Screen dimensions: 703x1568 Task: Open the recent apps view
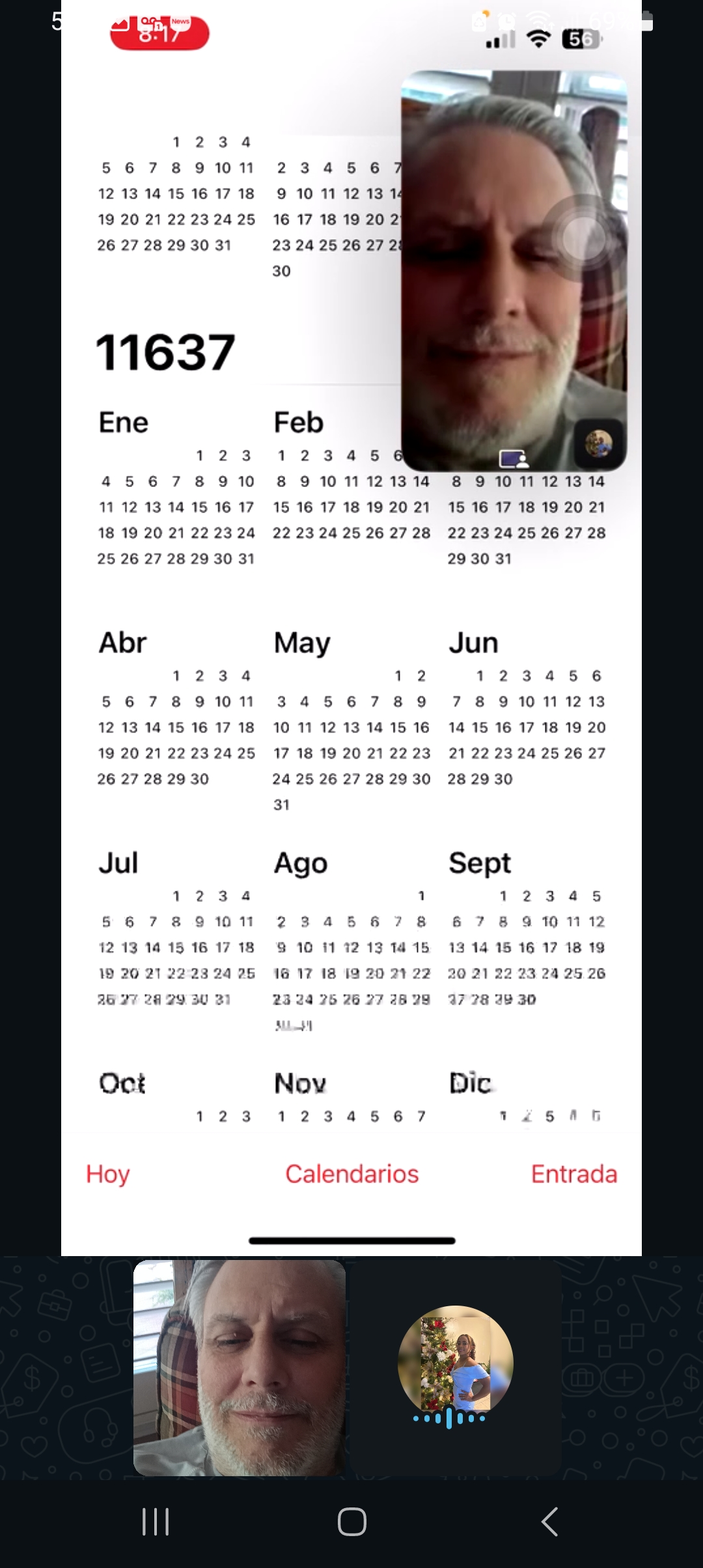tap(156, 1522)
